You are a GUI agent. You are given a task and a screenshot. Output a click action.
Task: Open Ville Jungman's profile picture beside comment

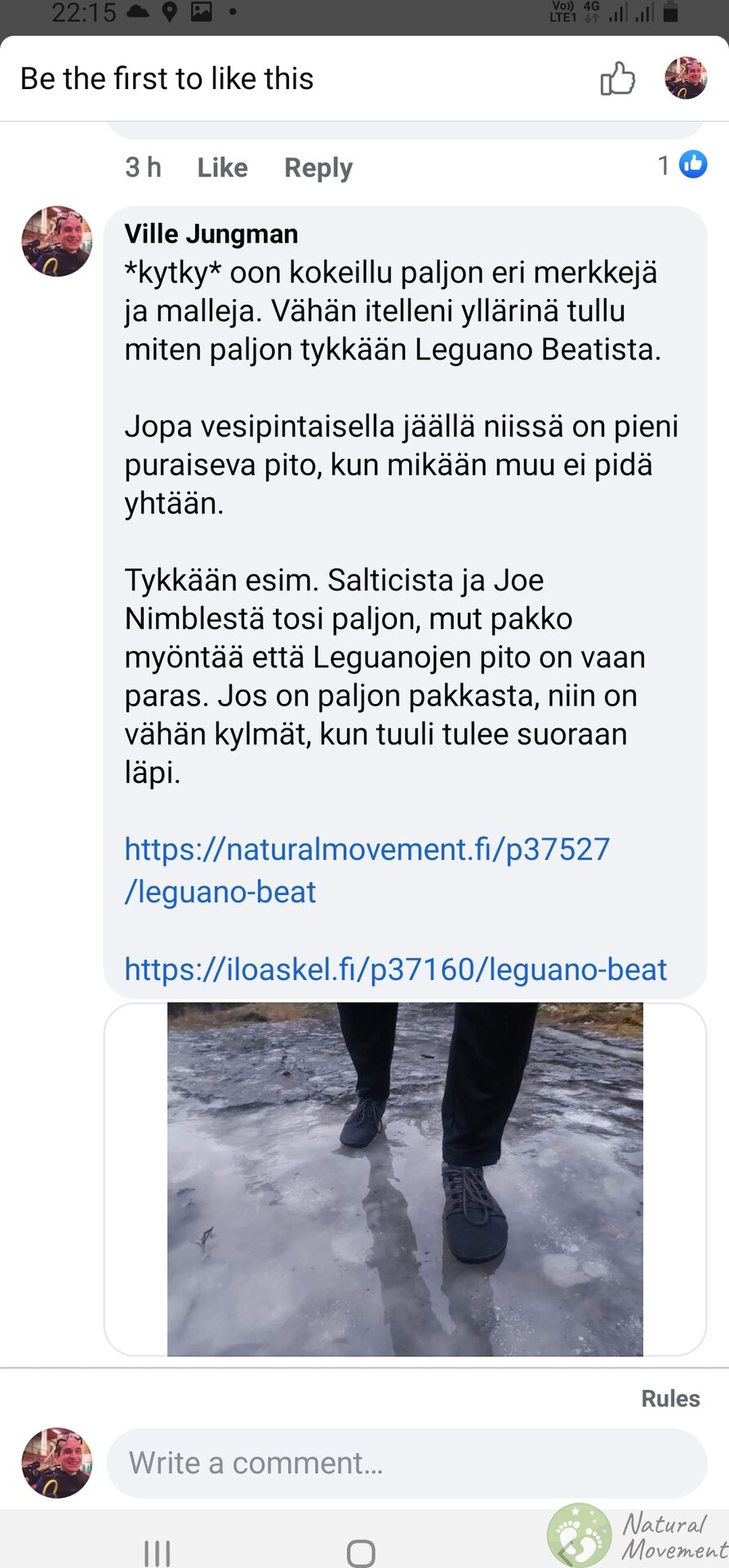point(56,241)
